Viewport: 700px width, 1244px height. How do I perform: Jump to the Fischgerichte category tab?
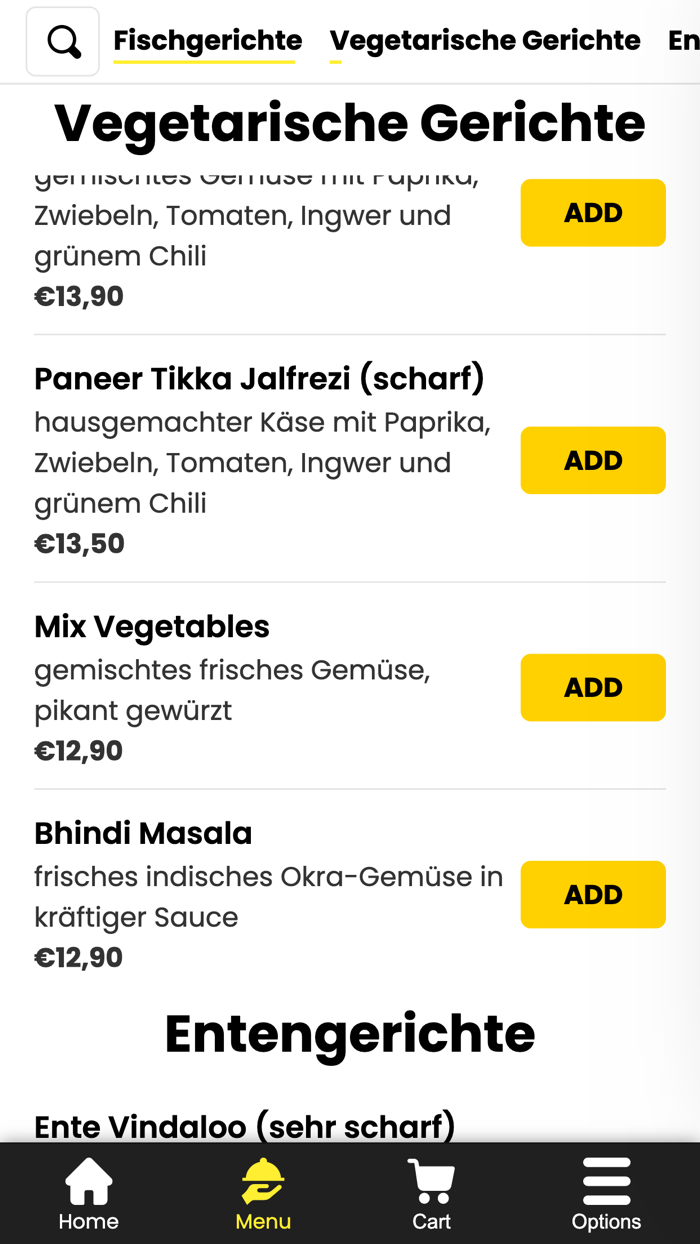(x=207, y=41)
